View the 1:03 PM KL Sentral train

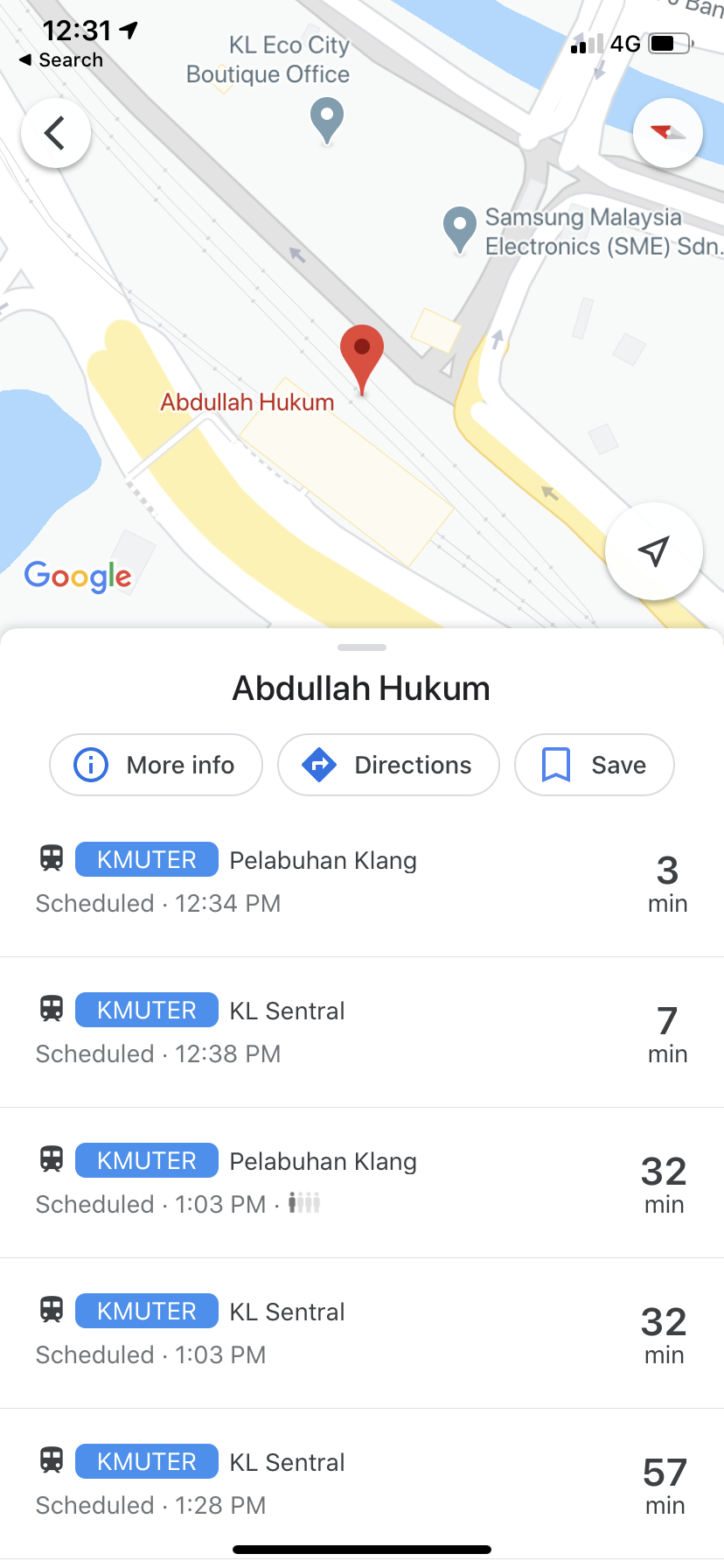[362, 1333]
